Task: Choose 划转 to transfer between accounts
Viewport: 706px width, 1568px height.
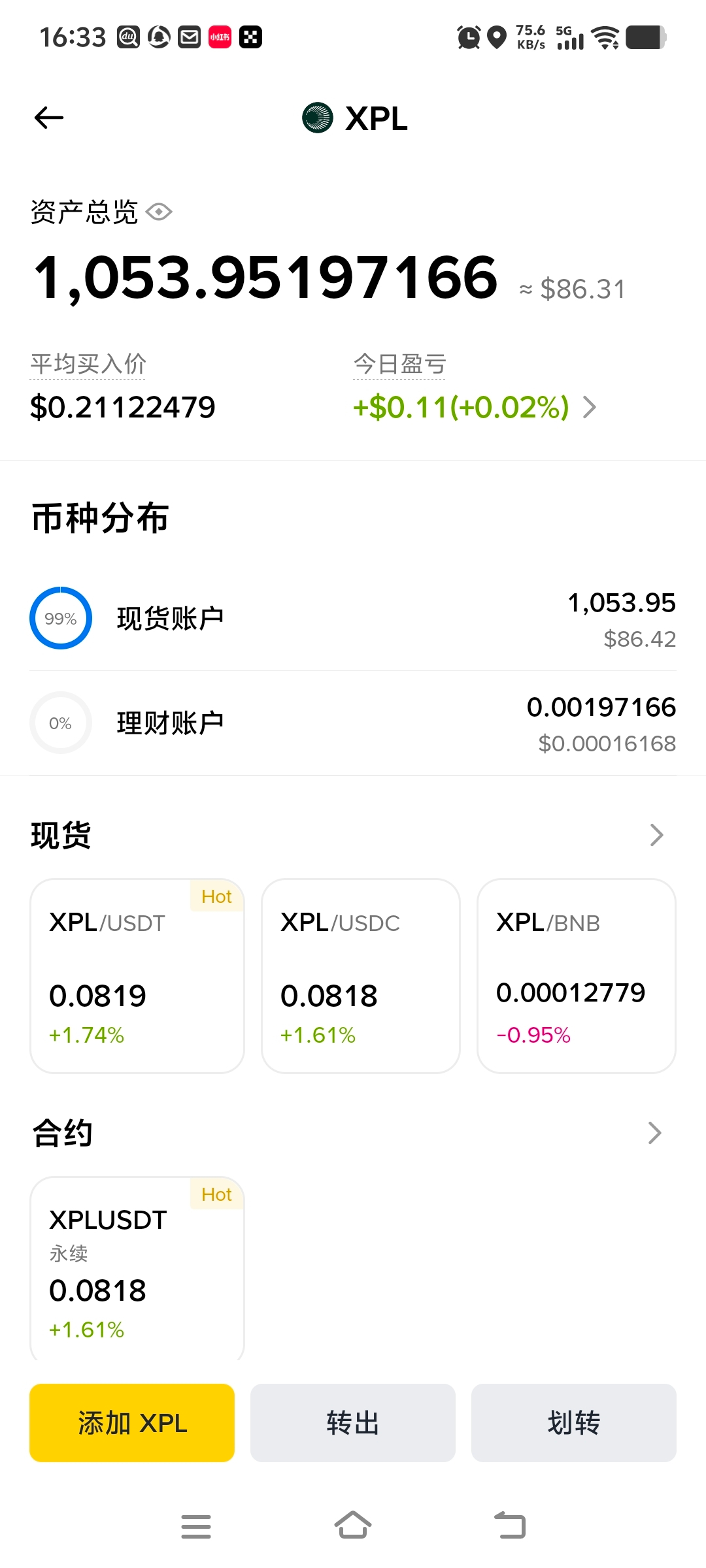Action: pos(574,1422)
